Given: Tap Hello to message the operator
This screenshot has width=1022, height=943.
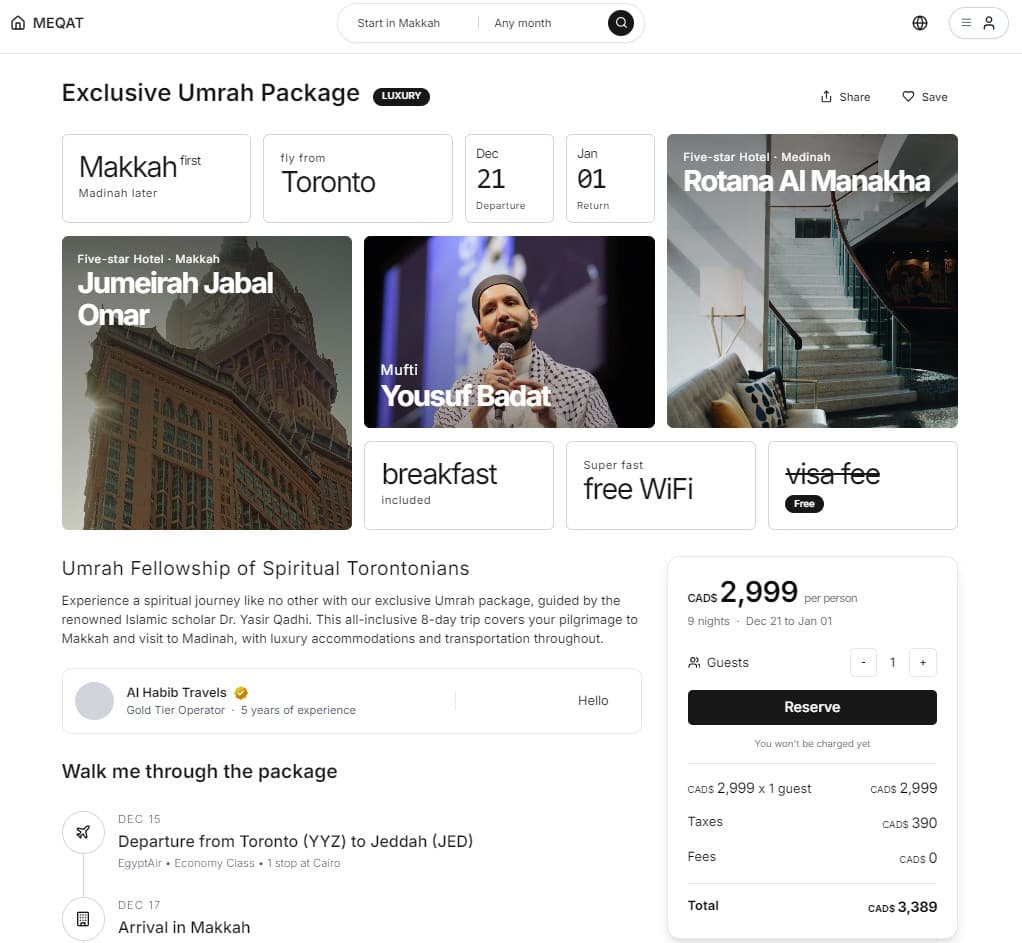Looking at the screenshot, I should pyautogui.click(x=593, y=701).
